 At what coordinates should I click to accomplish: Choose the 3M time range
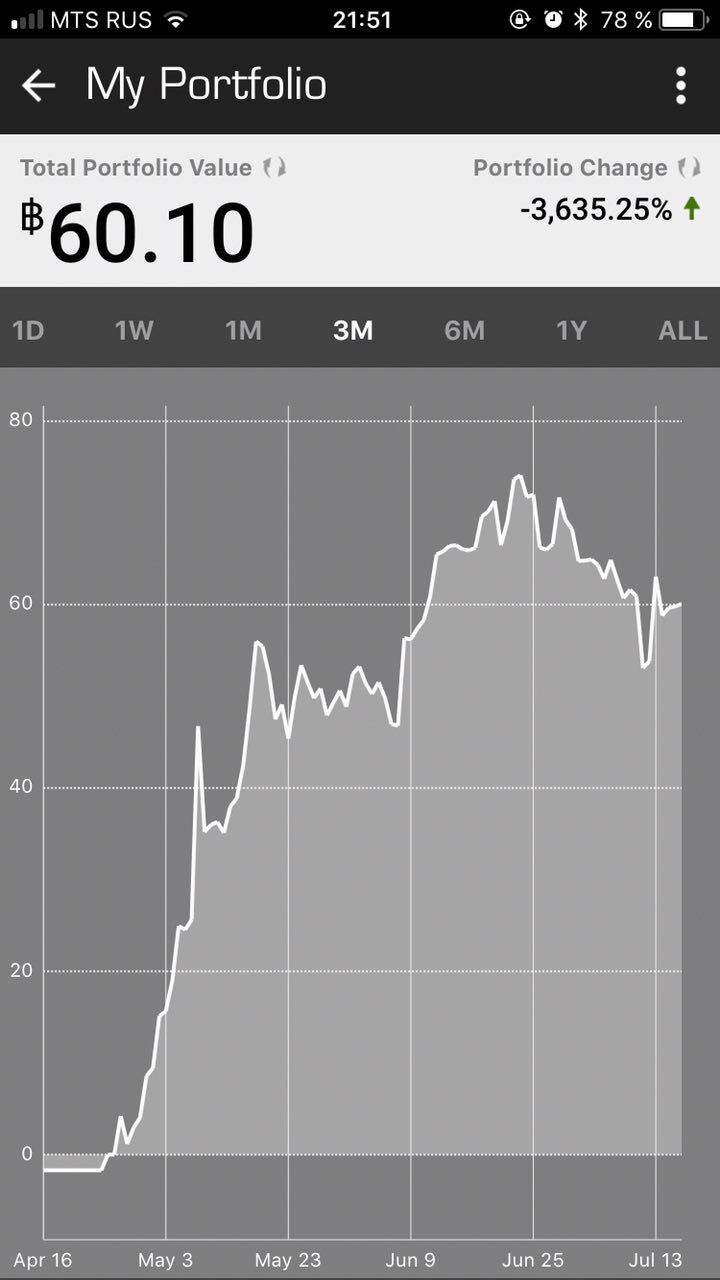(x=353, y=330)
